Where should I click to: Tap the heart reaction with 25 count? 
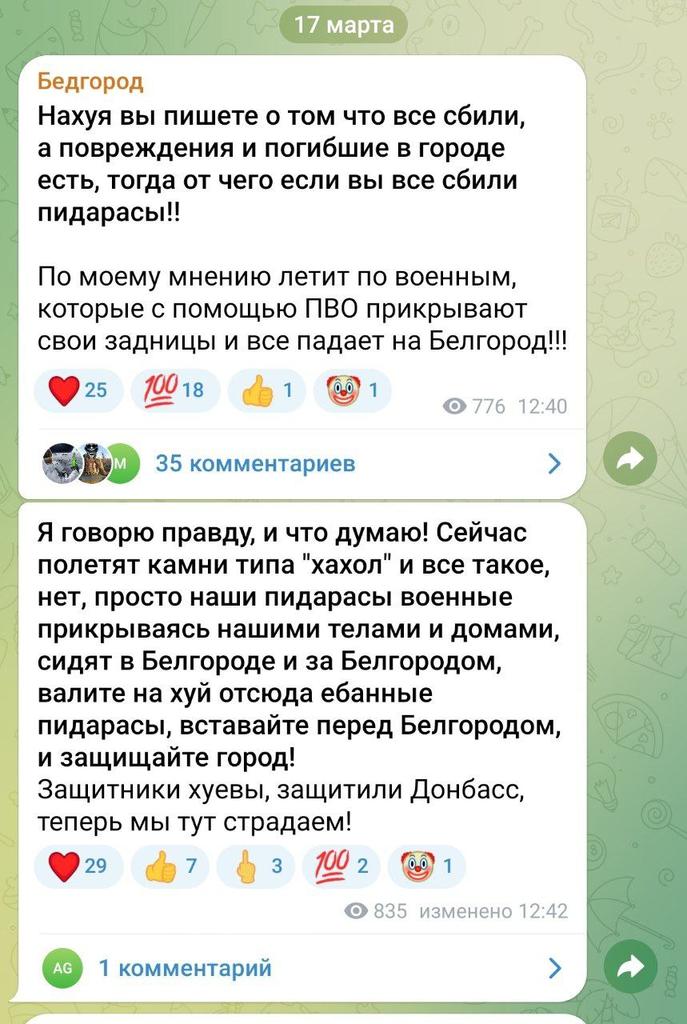pos(79,392)
